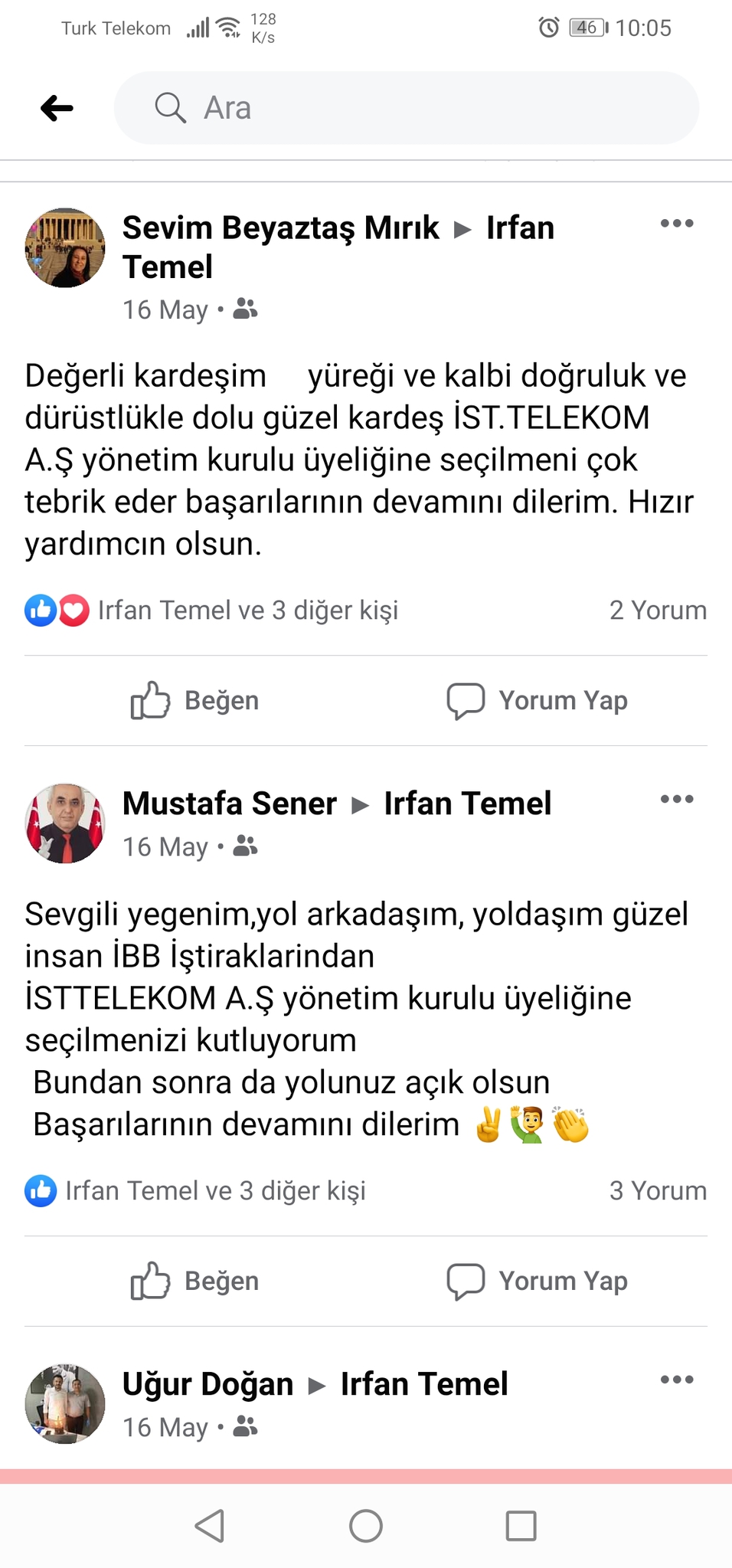This screenshot has height=1568, width=732.
Task: Tap the system home button
Action: (366, 1526)
